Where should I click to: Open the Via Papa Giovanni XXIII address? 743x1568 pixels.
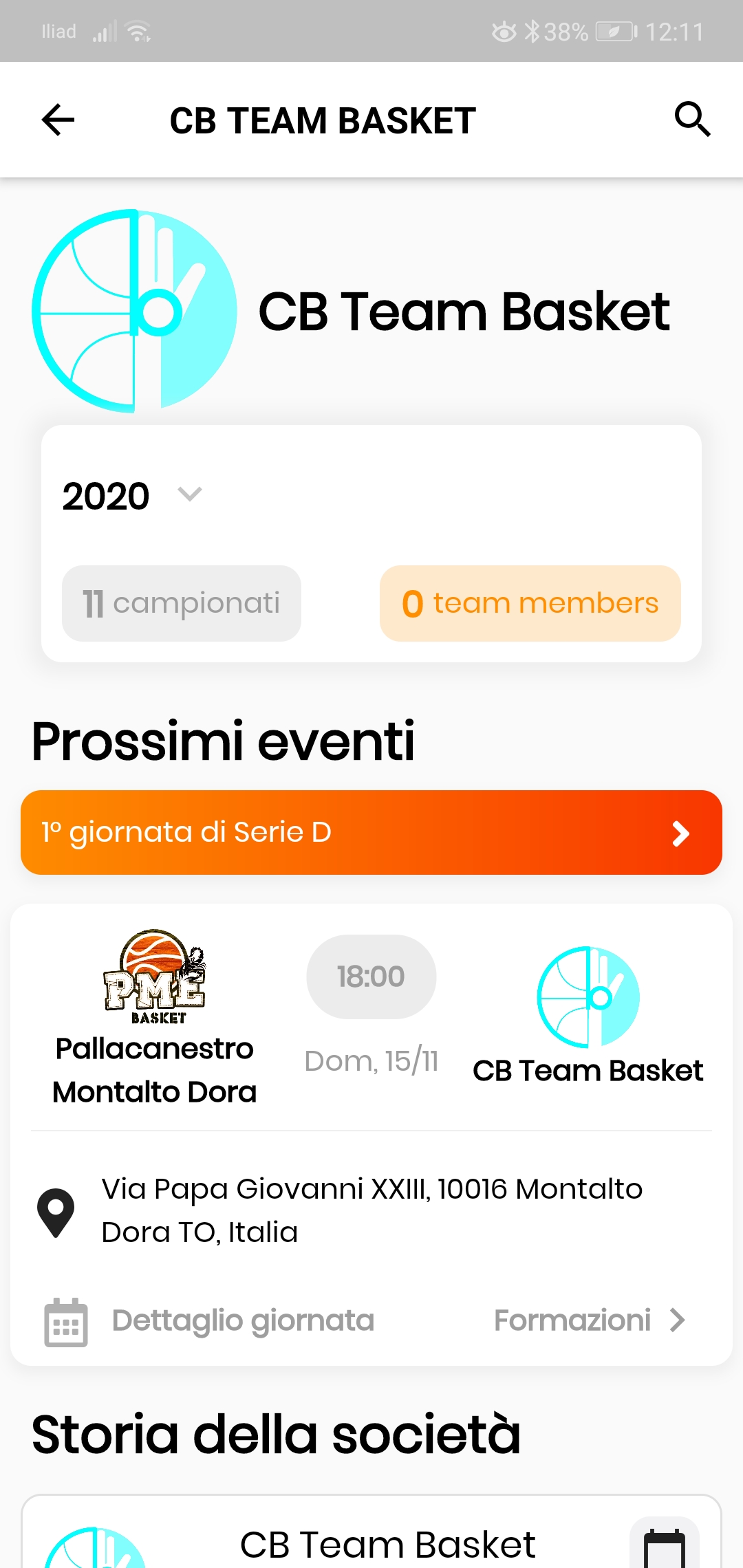coord(371,1210)
